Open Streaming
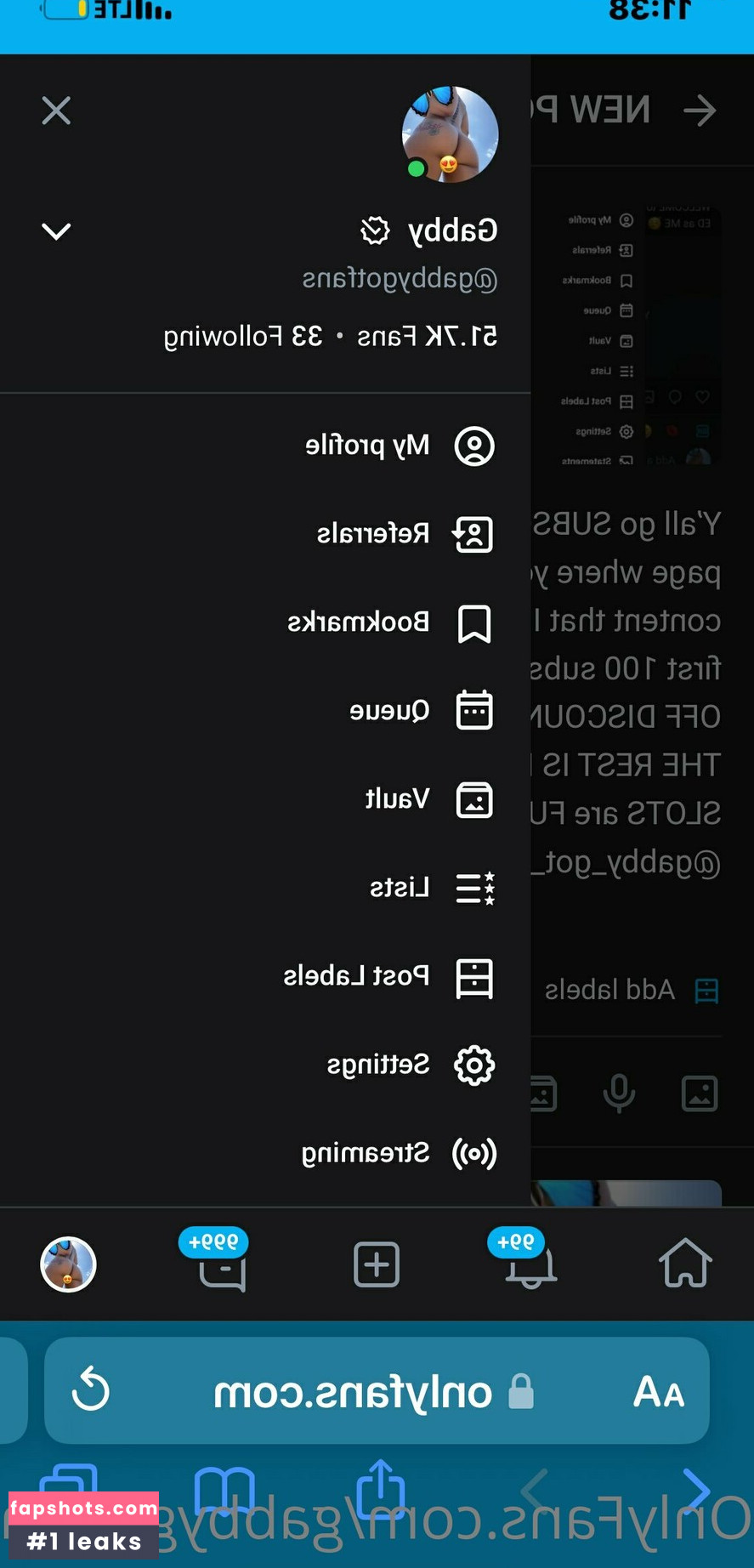Image resolution: width=754 pixels, height=1568 pixels. pos(399,1153)
